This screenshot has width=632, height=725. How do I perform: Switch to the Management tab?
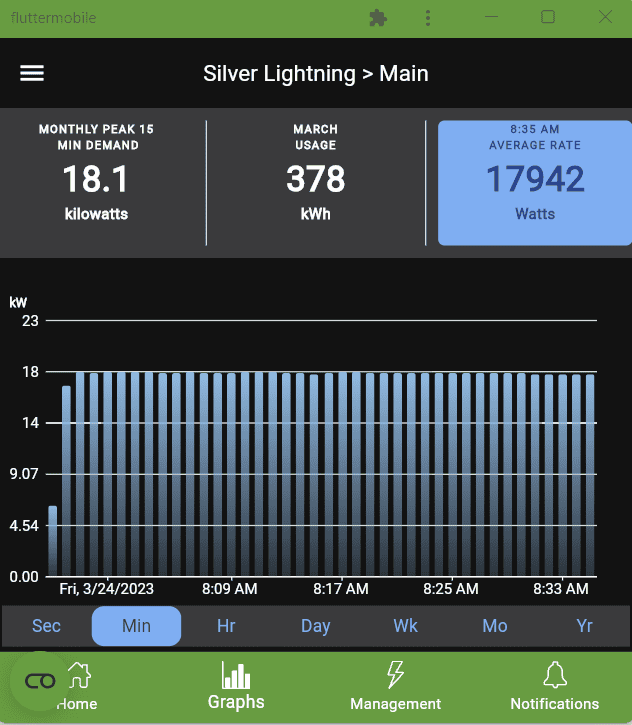(x=395, y=687)
